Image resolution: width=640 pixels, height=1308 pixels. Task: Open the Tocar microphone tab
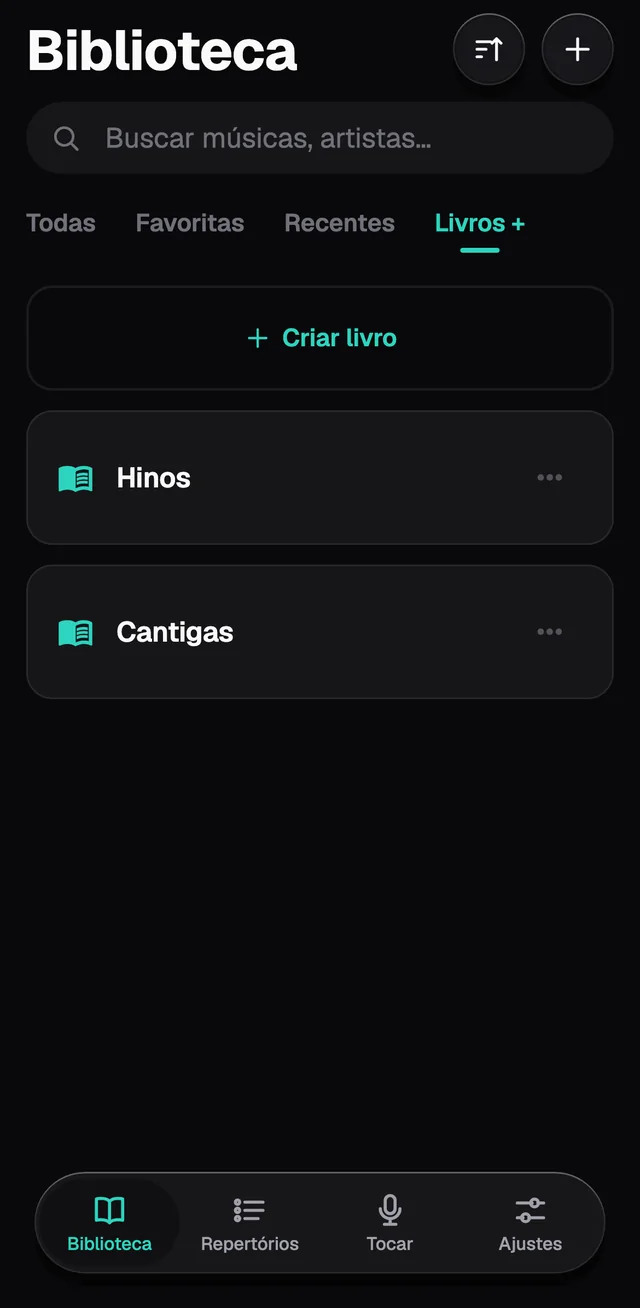[390, 1224]
